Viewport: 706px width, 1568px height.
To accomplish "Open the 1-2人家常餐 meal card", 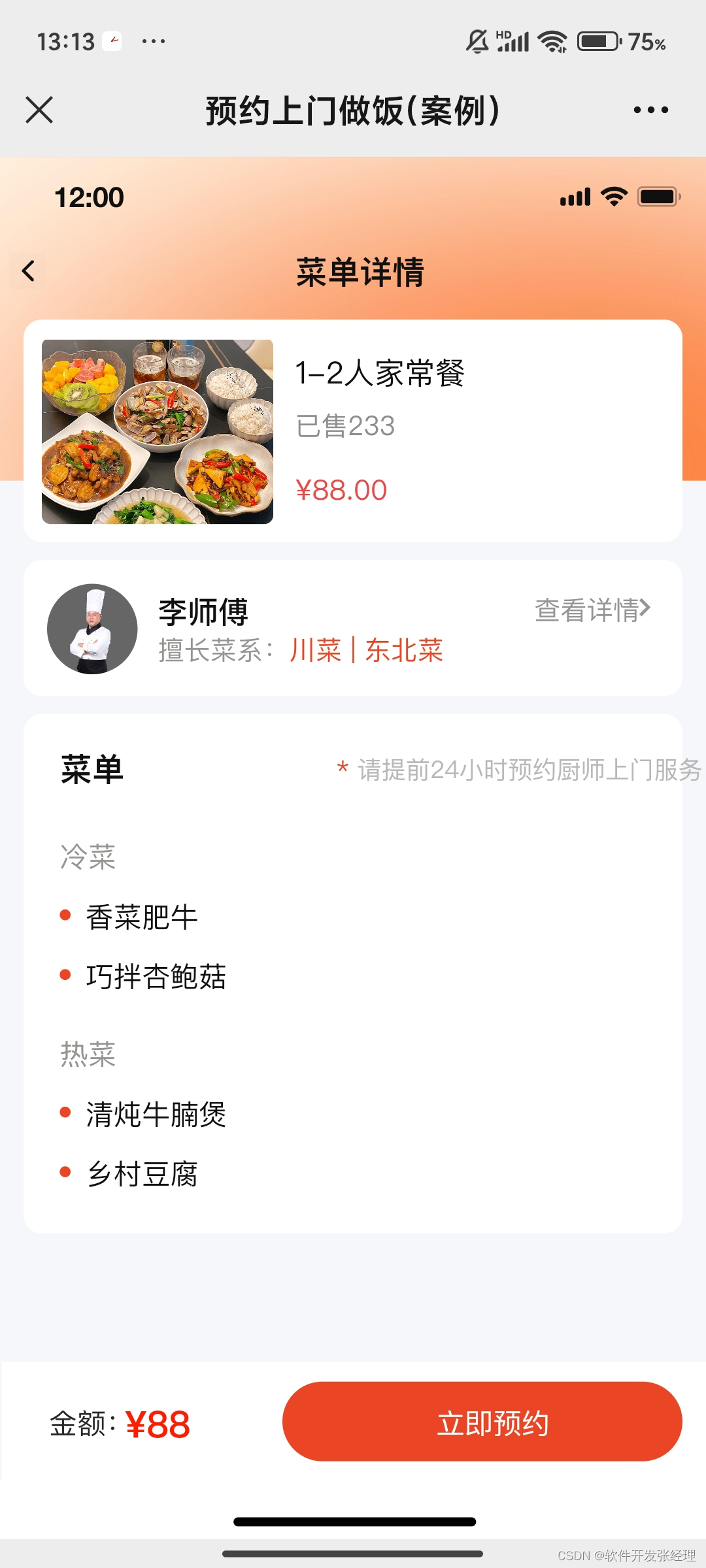I will click(x=353, y=431).
